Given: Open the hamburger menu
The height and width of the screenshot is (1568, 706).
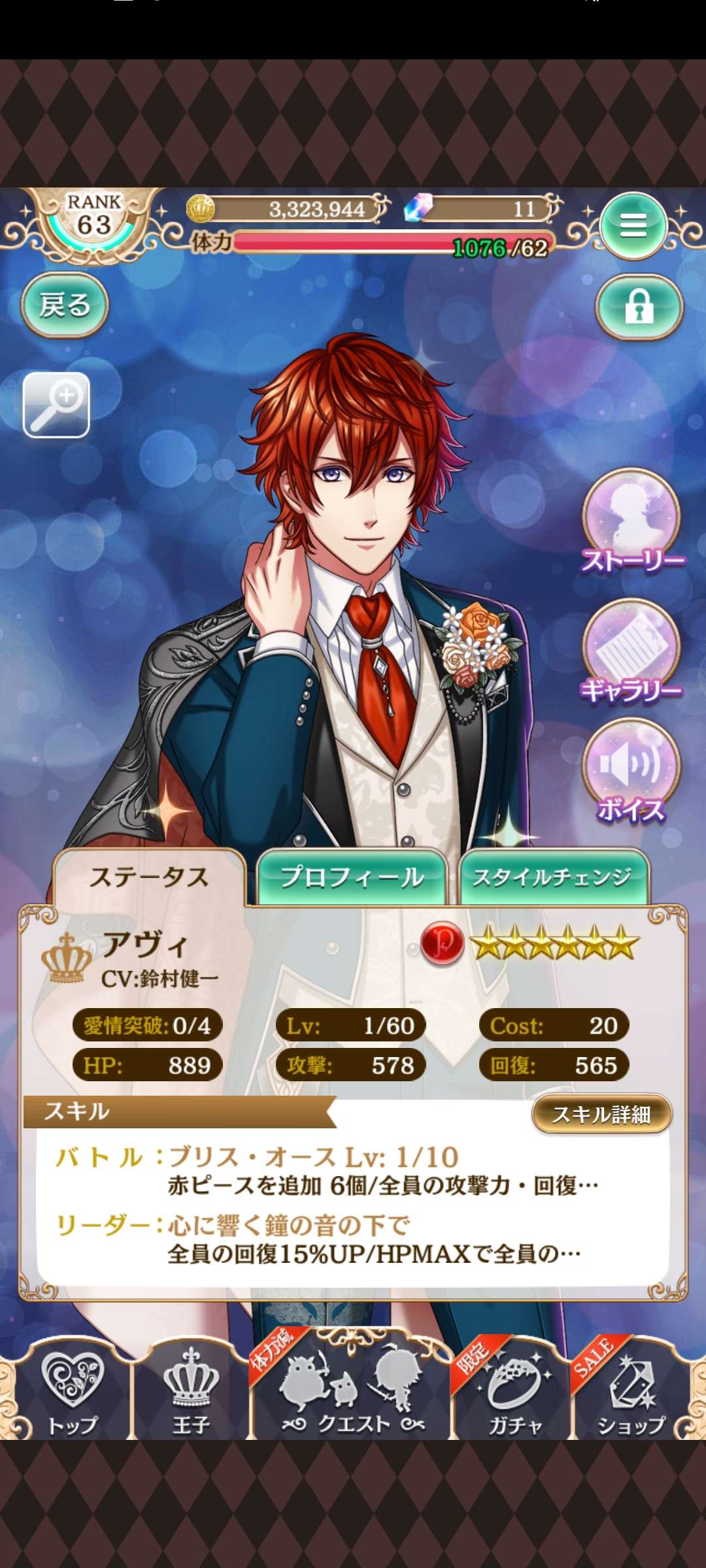Looking at the screenshot, I should 632,225.
